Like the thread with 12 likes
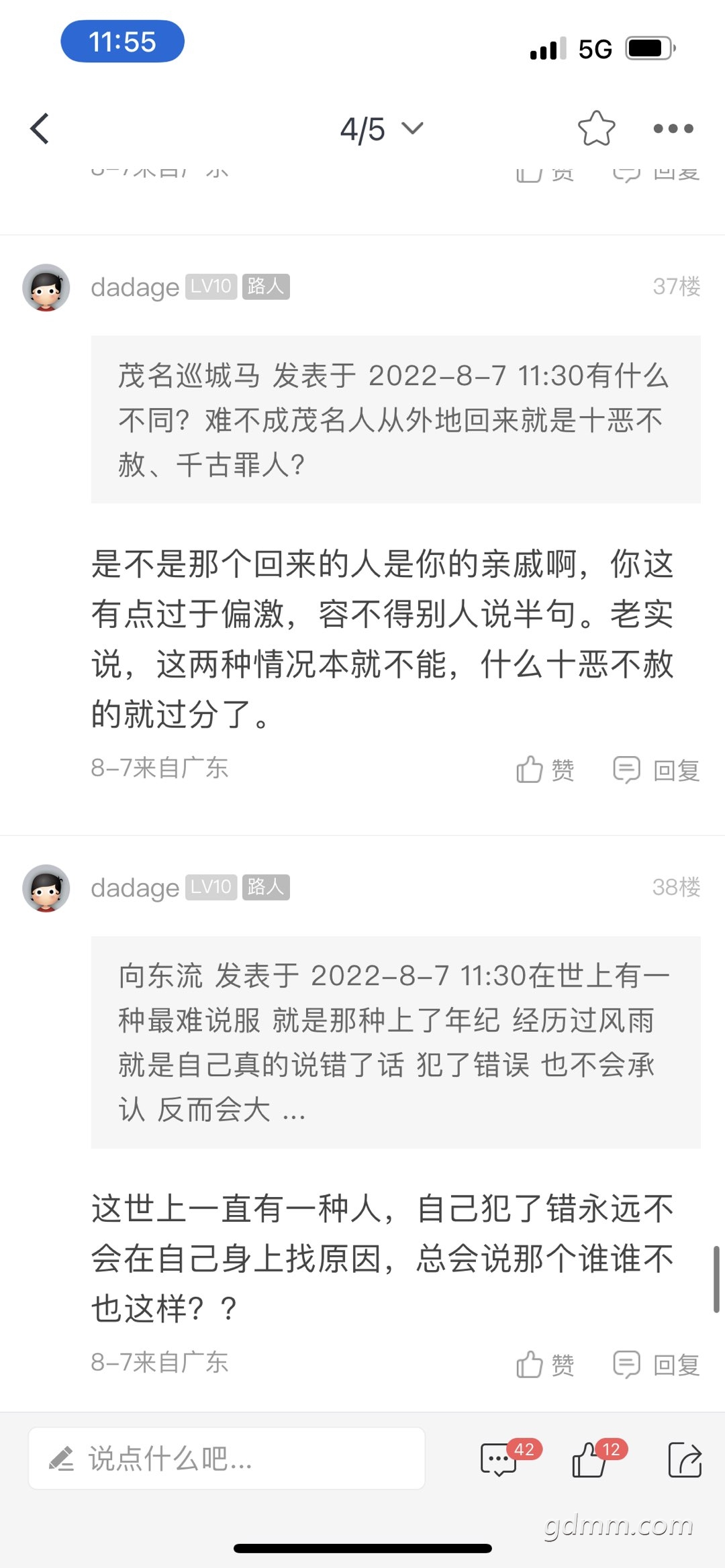This screenshot has height=1568, width=725. pos(589,1459)
